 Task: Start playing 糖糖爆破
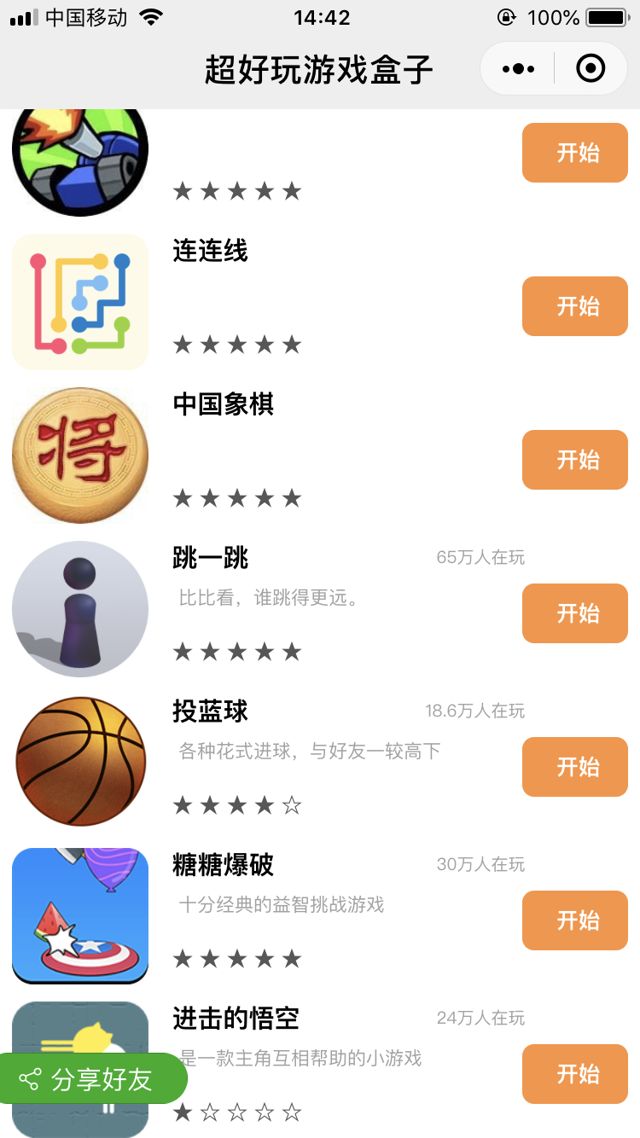[575, 920]
